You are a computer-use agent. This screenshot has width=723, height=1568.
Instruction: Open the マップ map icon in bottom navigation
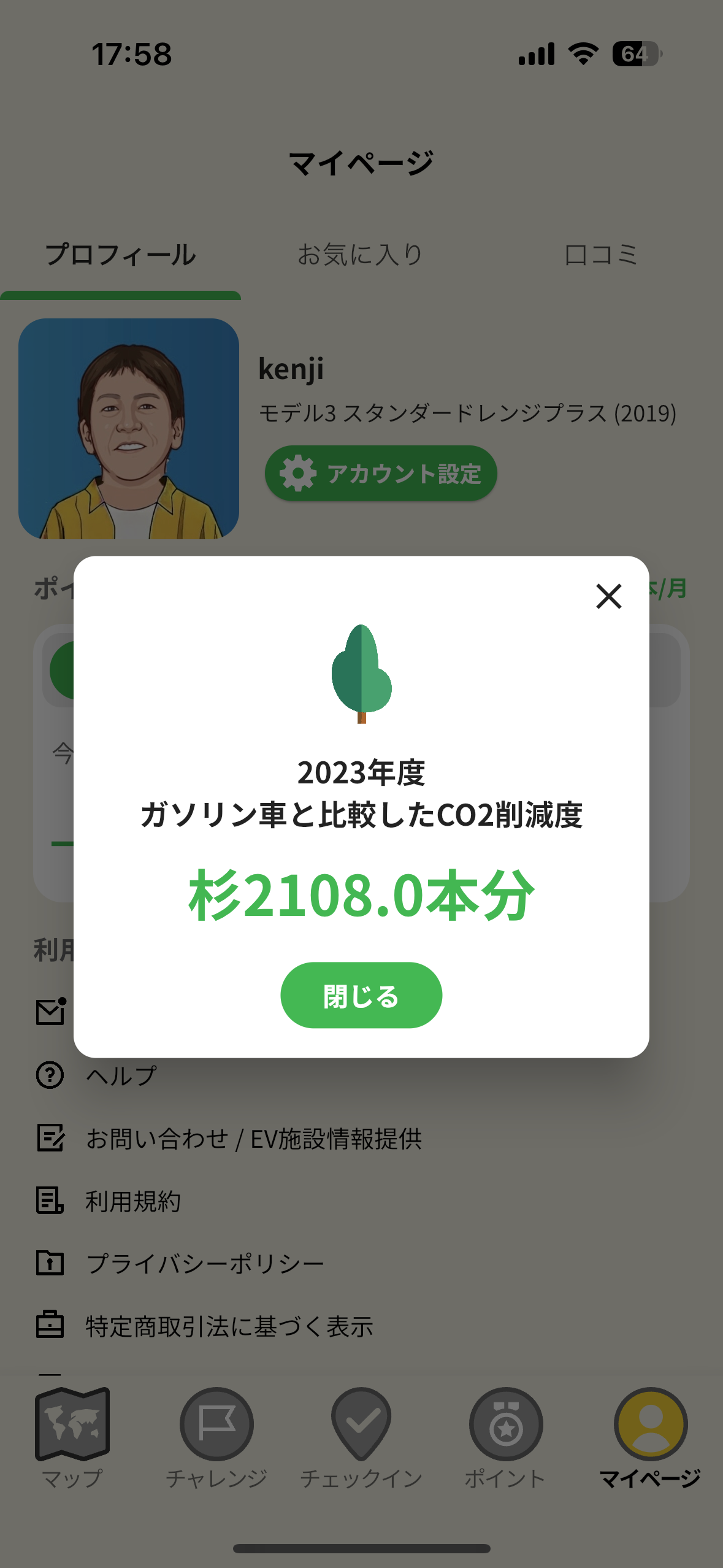tap(72, 1423)
